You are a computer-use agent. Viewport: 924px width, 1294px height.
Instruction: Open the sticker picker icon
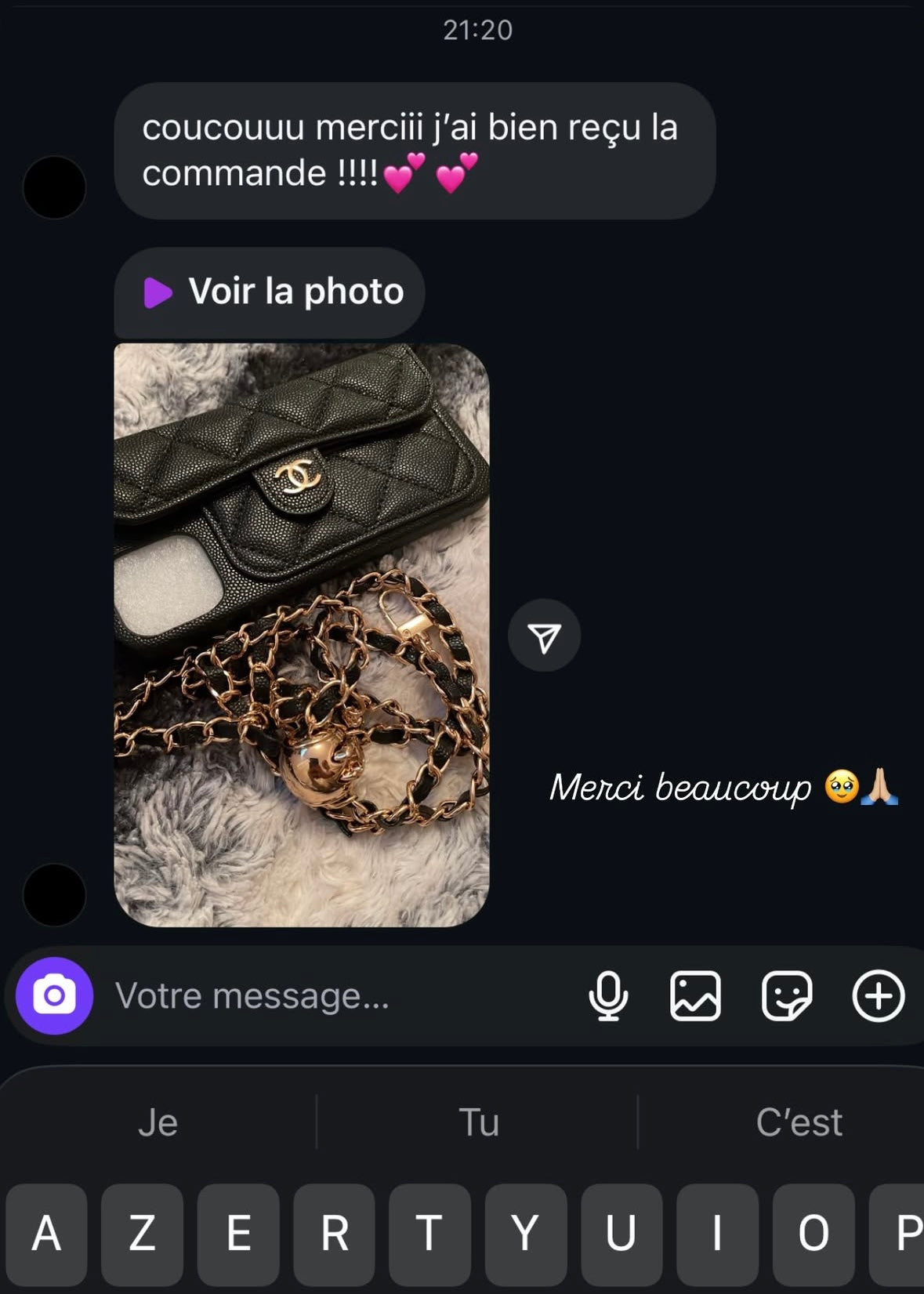(786, 995)
